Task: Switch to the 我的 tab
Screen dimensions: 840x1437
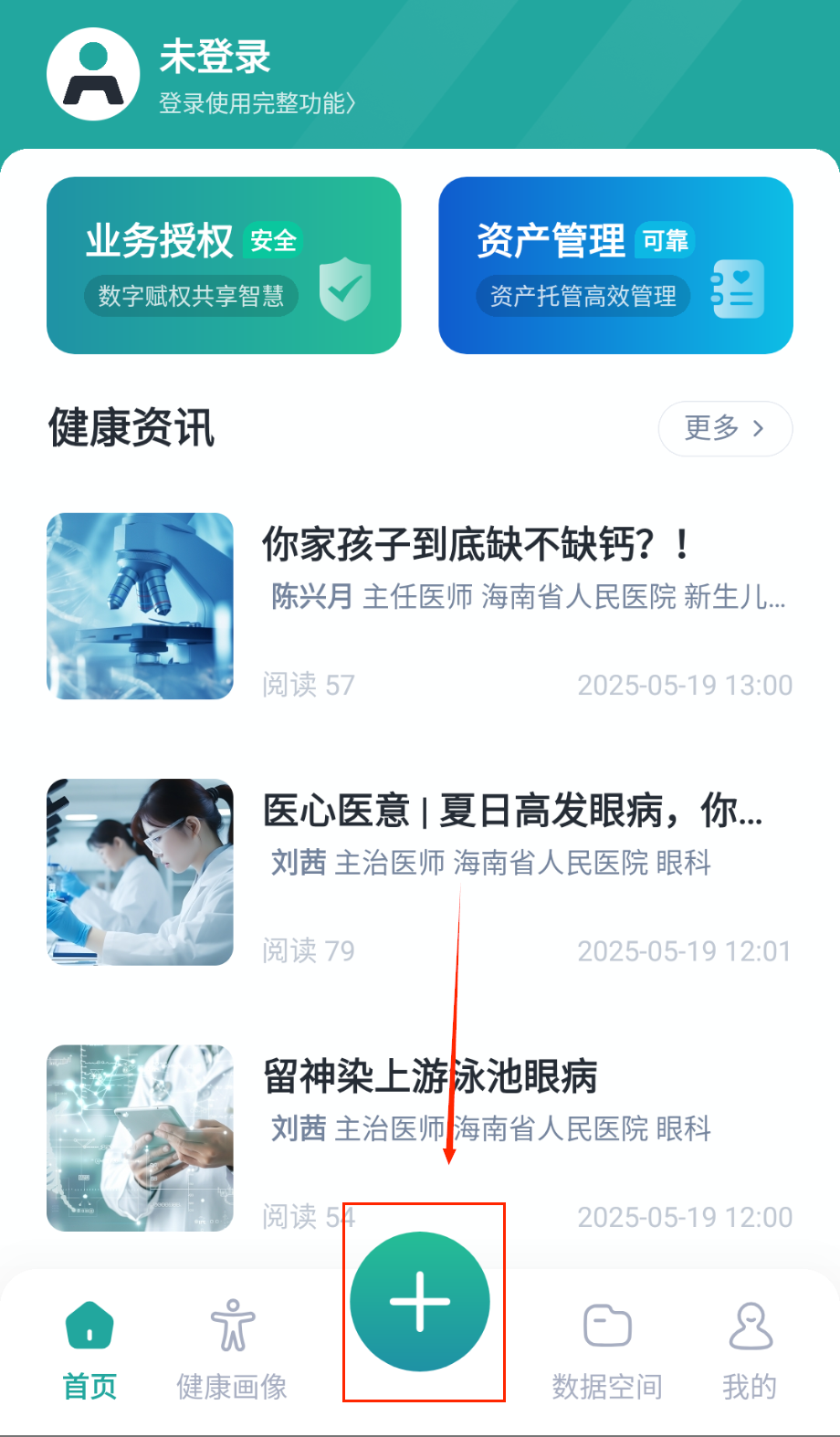Action: (750, 1349)
